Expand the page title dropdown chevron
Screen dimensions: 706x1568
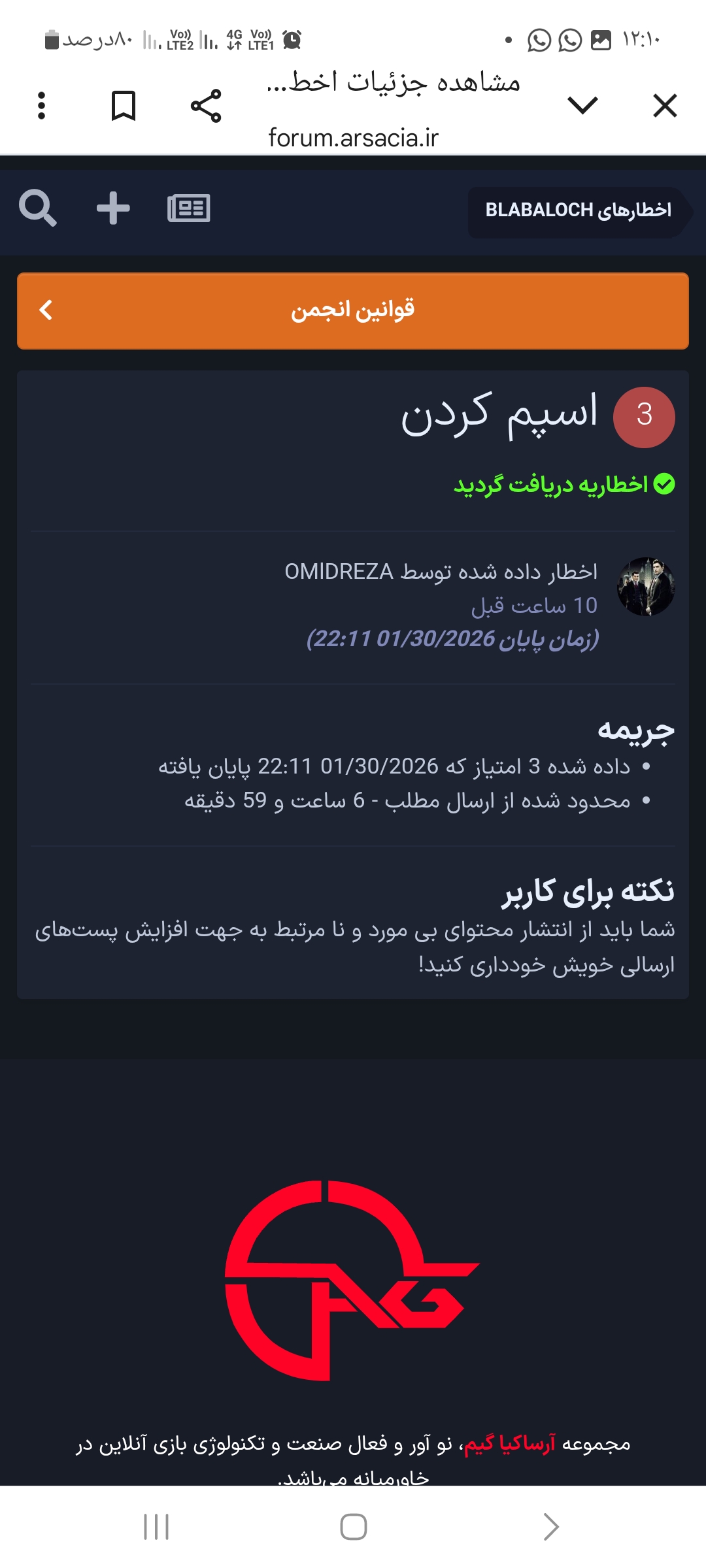coord(582,105)
